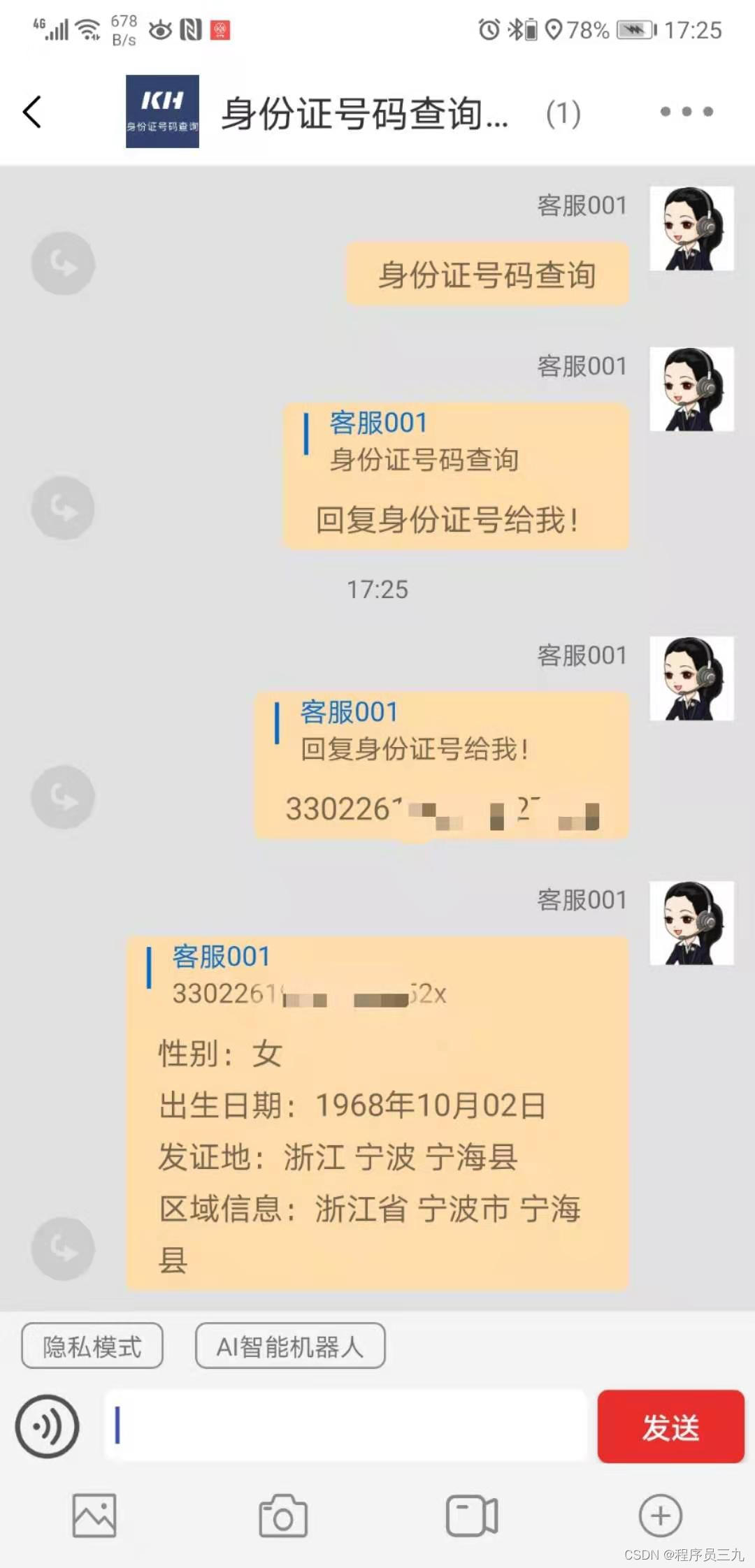Viewport: 755px width, 1568px height.
Task: Tap back arrow to return to chat list
Action: point(31,112)
